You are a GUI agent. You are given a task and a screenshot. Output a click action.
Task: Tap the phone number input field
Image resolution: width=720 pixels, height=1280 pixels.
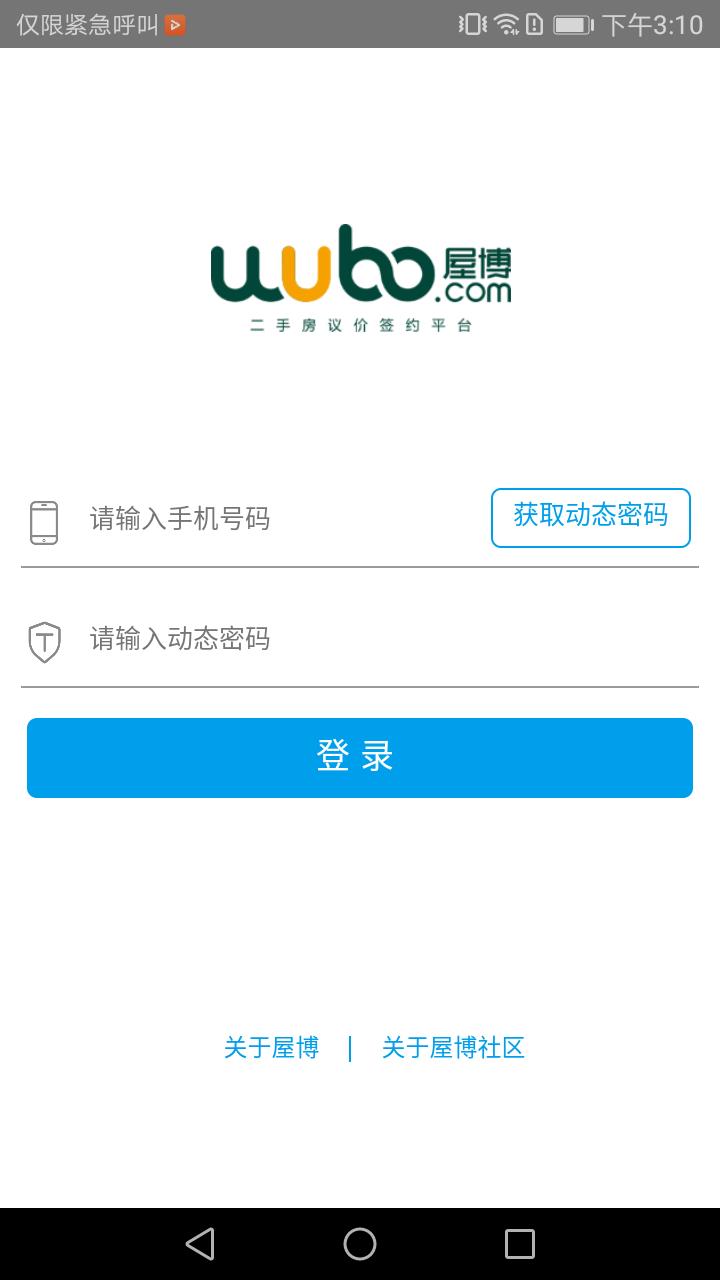click(280, 519)
